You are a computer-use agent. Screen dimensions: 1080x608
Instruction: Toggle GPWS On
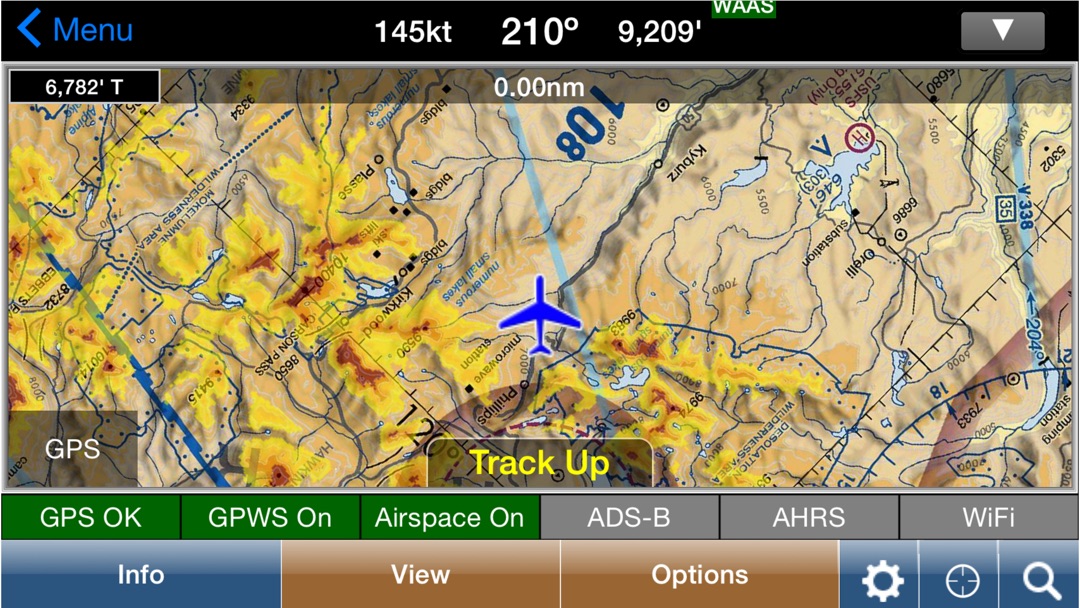tap(270, 518)
